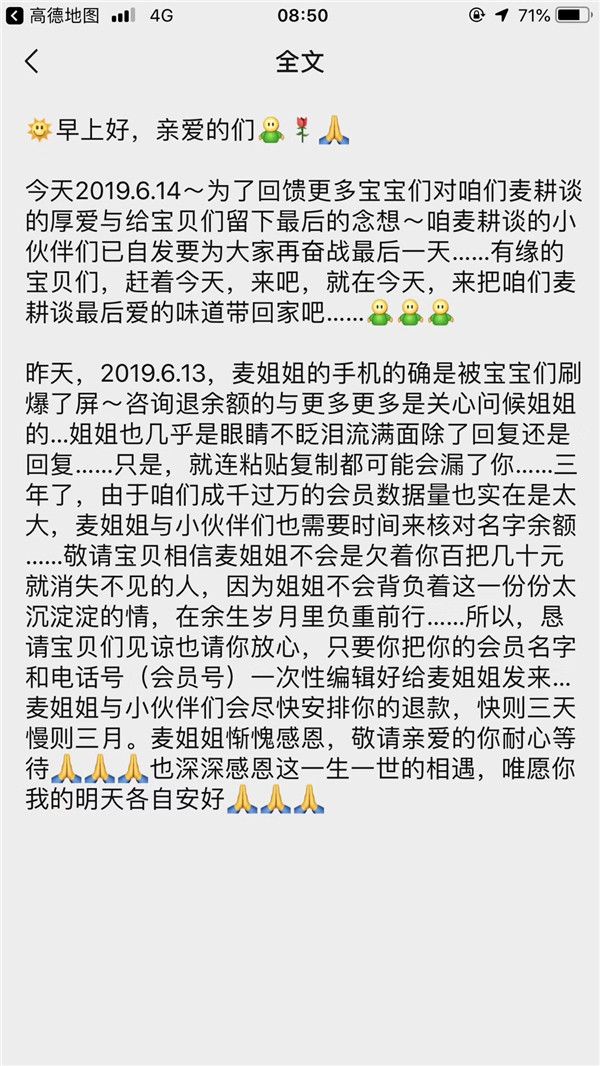The image size is (600, 1066).
Task: Return to 高德地图 via the status bar link
Action: tap(55, 15)
